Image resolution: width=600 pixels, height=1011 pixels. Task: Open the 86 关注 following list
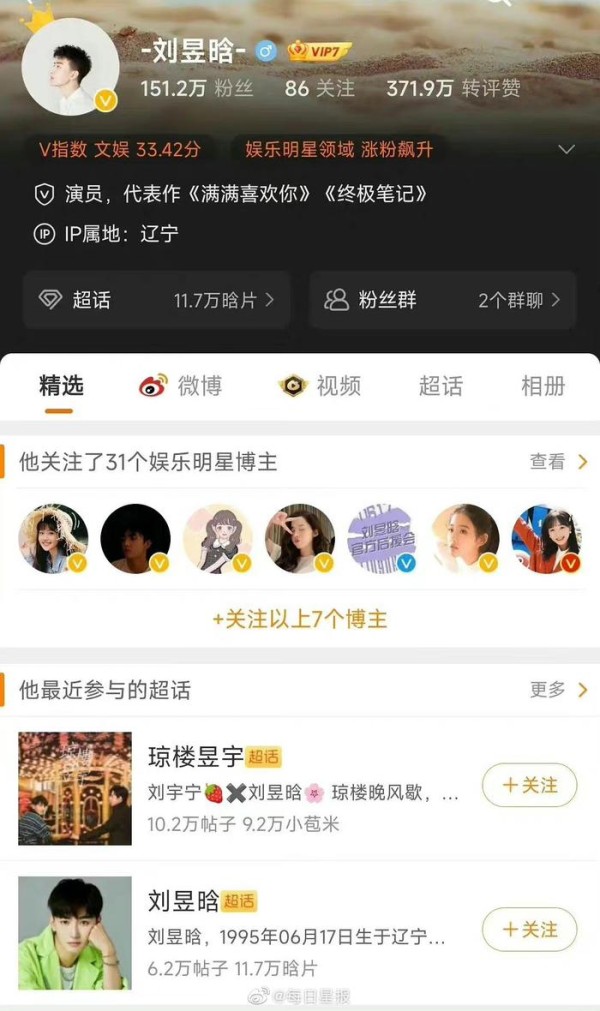320,88
